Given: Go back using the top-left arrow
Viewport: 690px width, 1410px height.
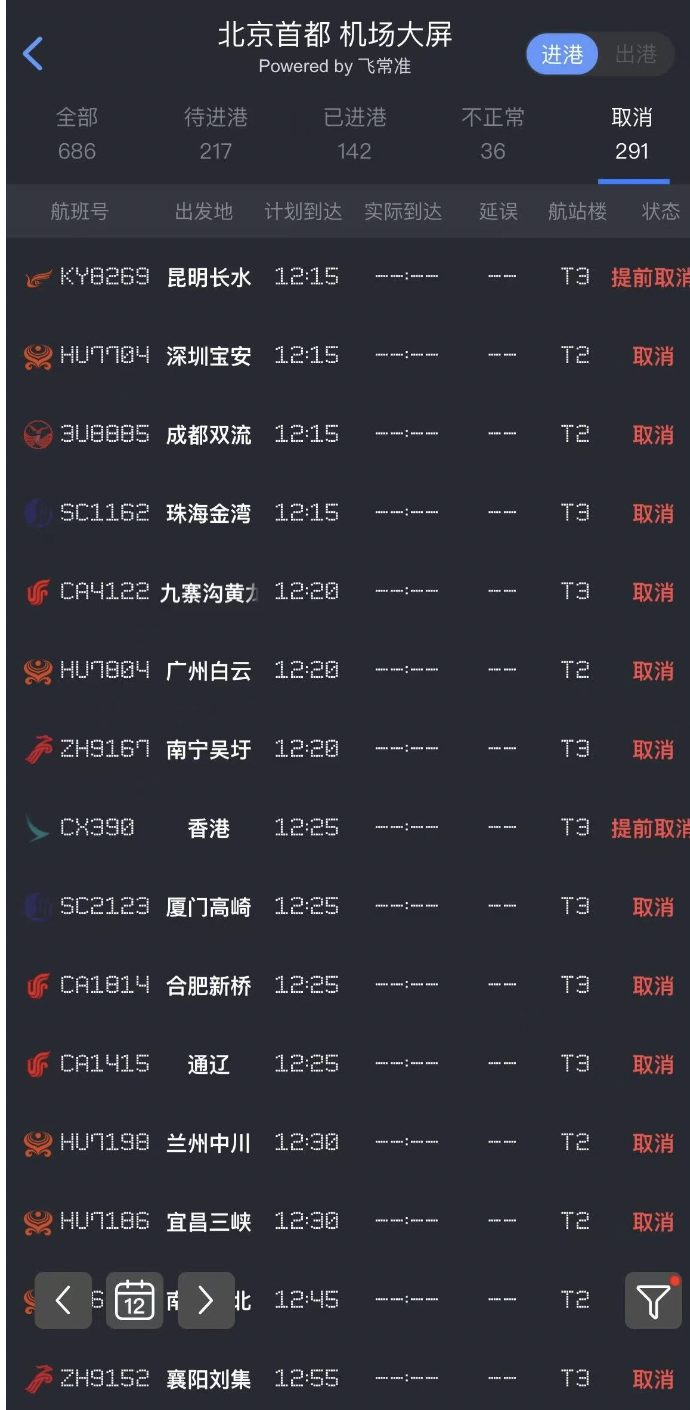Looking at the screenshot, I should (33, 54).
